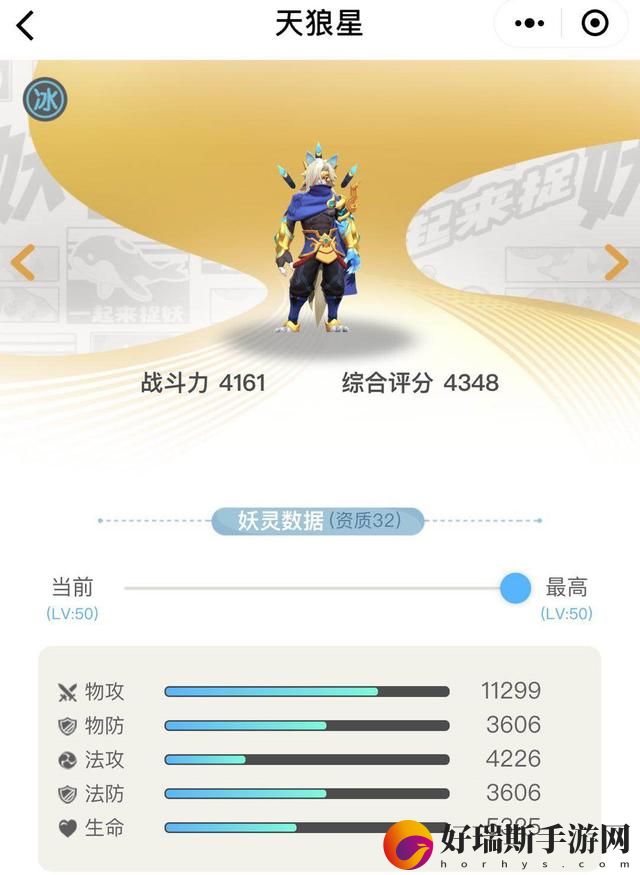Tap the level slider handle
The height and width of the screenshot is (875, 640).
pos(515,588)
